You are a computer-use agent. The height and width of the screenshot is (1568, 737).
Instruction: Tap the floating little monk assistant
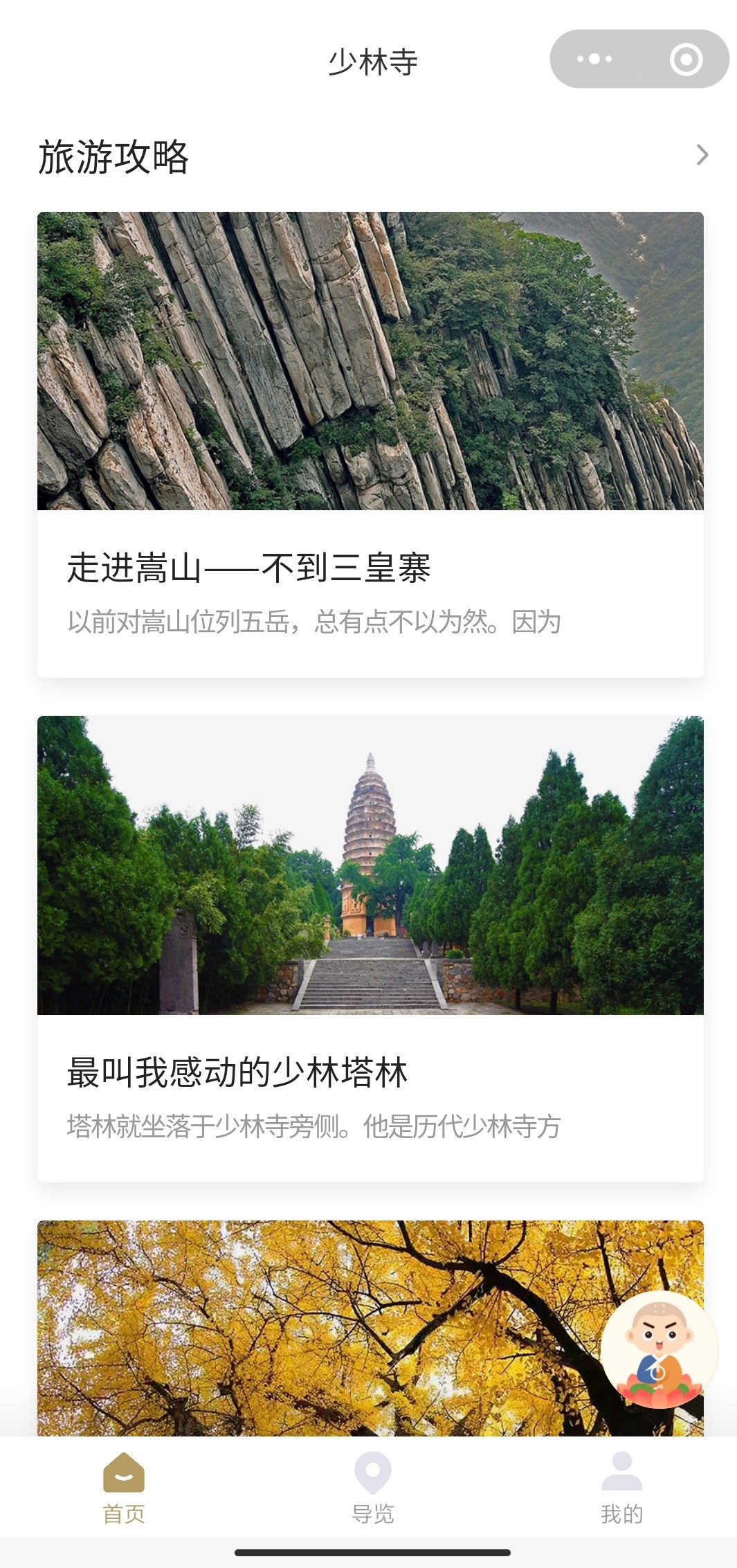click(x=659, y=1349)
